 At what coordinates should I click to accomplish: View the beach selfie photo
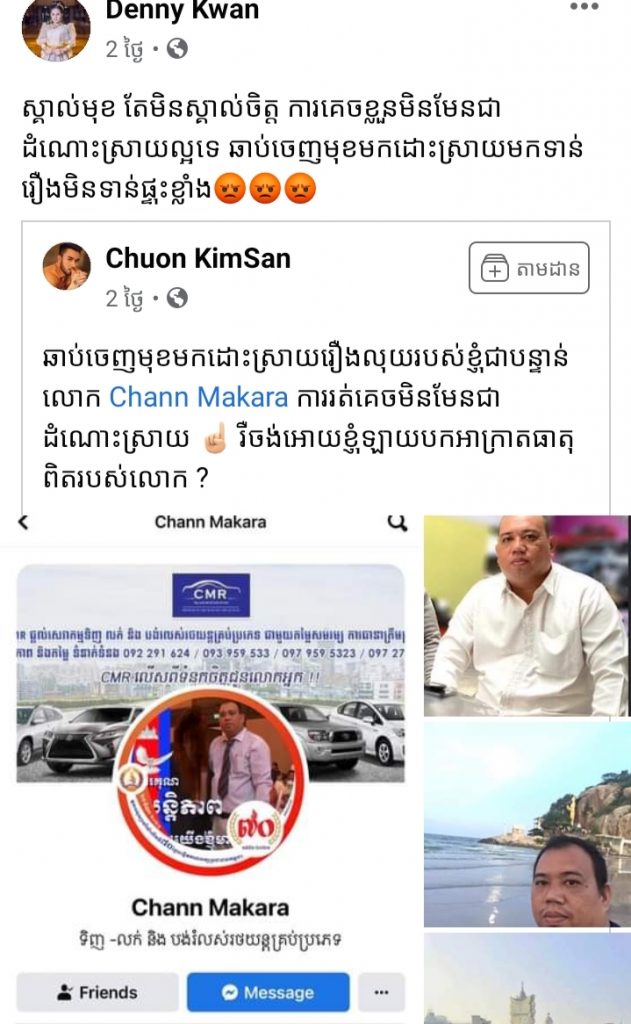[x=526, y=825]
